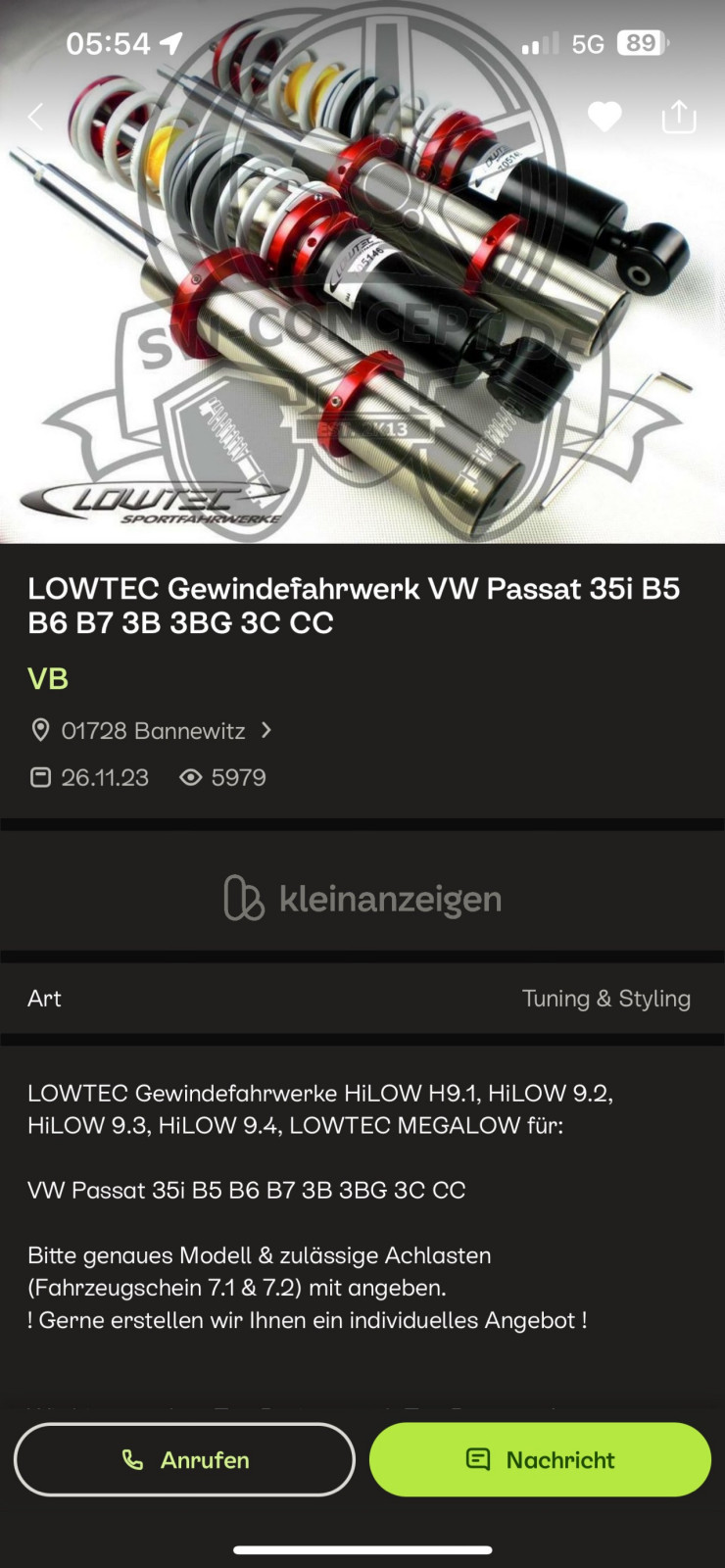Tap the kleinanzeigen logo

362,898
